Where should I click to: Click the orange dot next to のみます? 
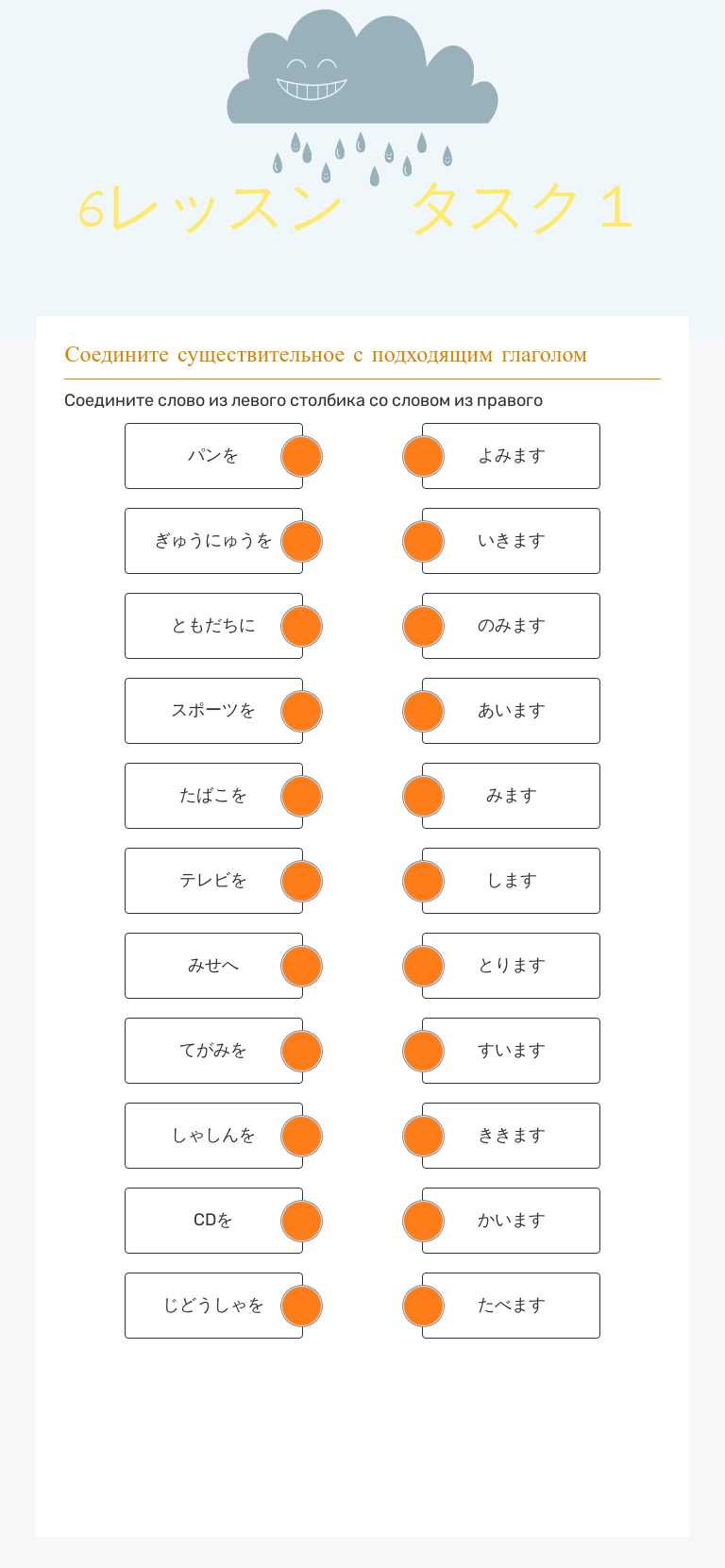(x=423, y=626)
